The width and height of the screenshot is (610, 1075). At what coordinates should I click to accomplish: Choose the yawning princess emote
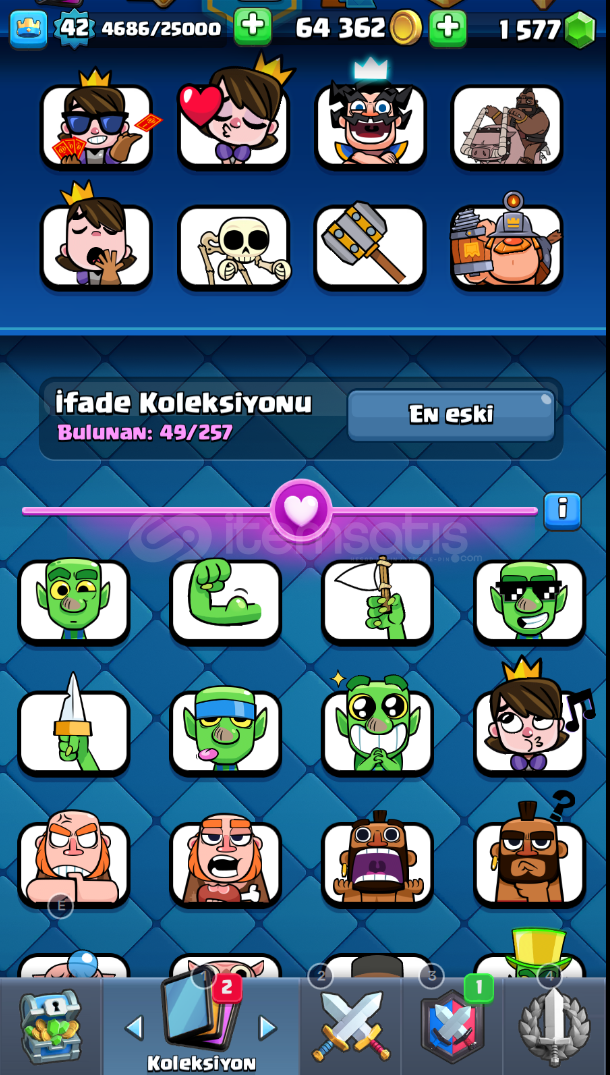pyautogui.click(x=96, y=244)
